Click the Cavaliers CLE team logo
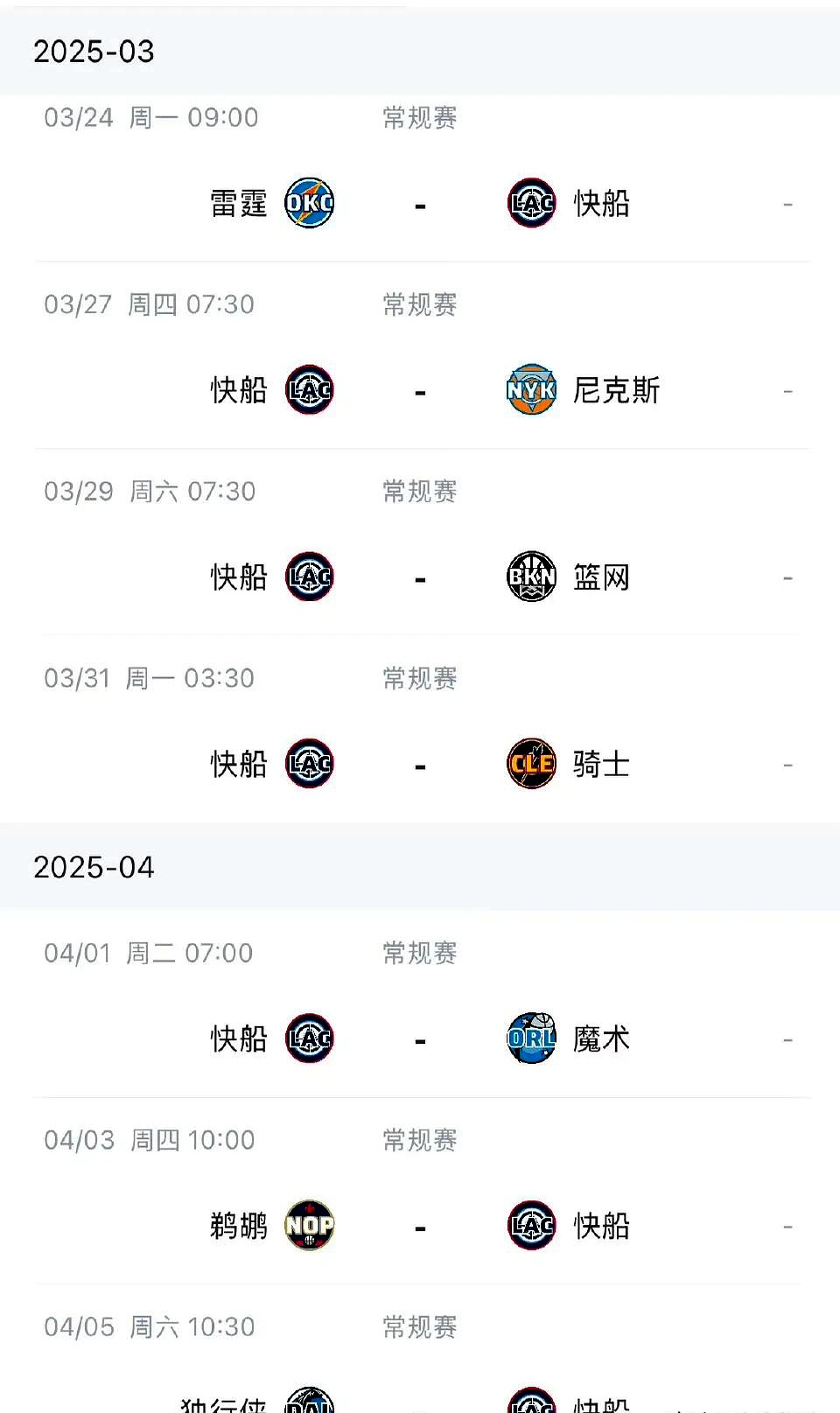 (531, 763)
